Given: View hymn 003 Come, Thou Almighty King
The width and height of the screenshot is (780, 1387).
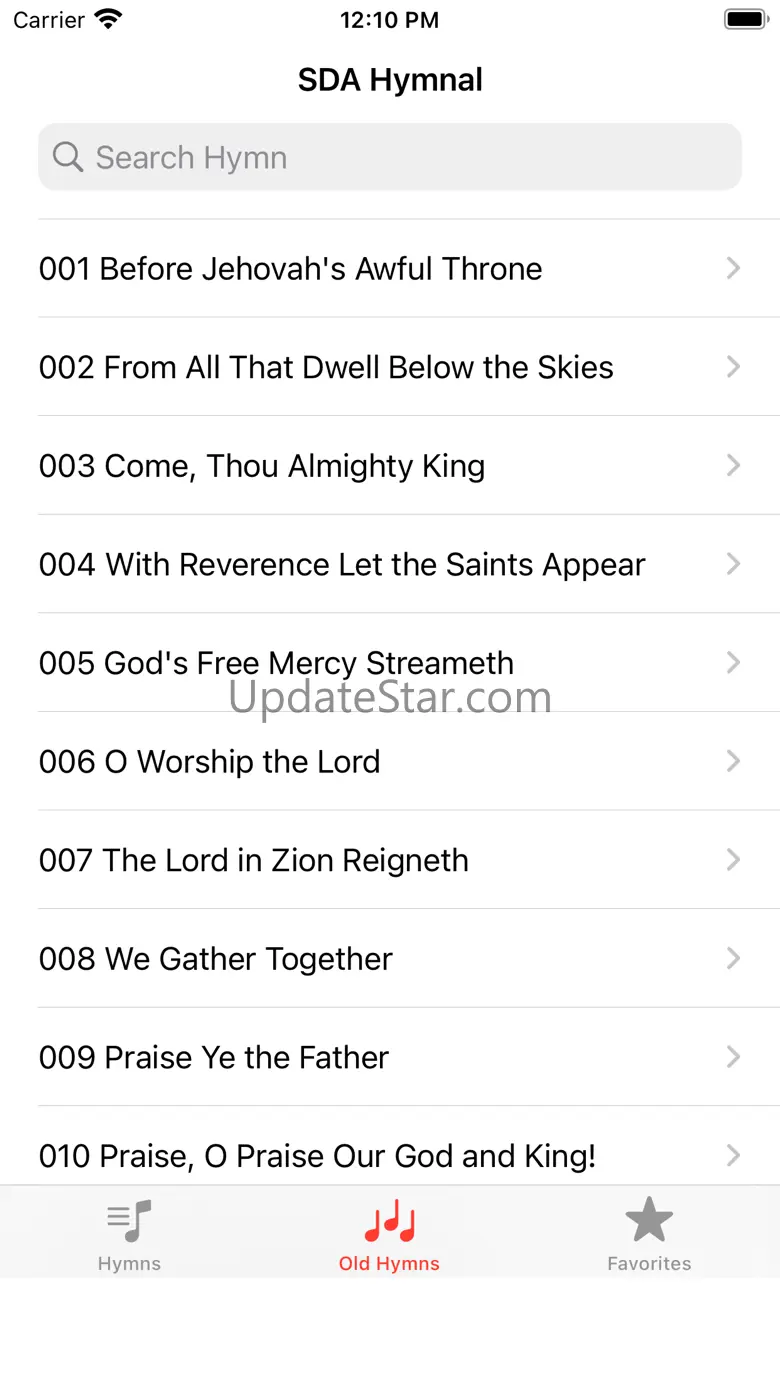Looking at the screenshot, I should pyautogui.click(x=390, y=465).
